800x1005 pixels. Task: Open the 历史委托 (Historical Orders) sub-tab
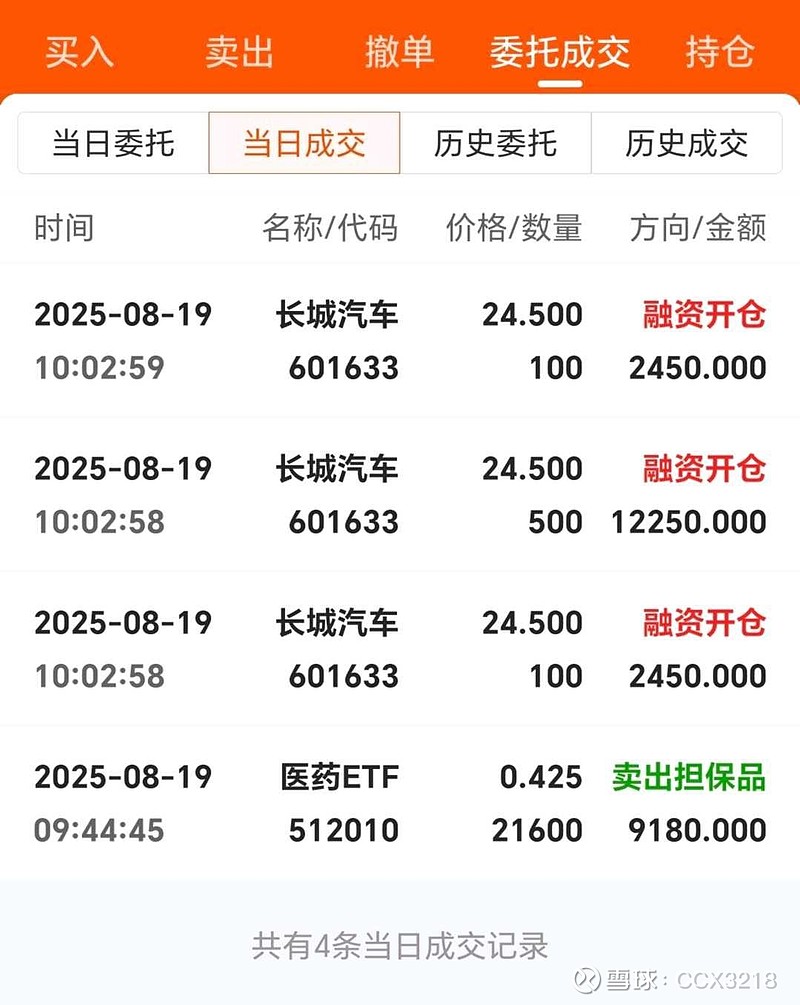coord(497,144)
